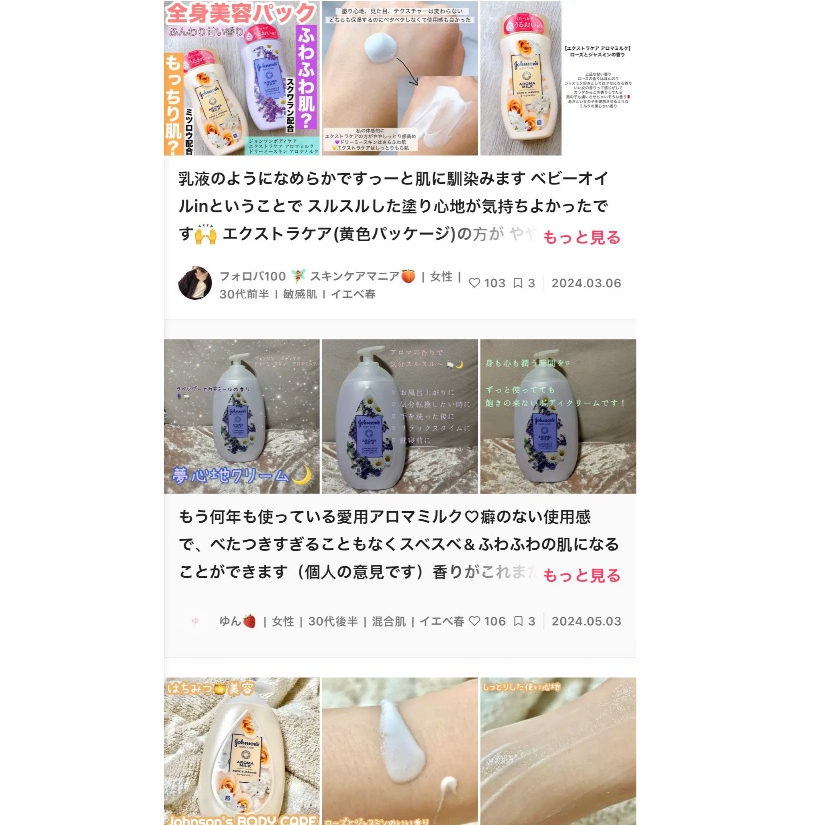Screen dimensions: 825x825
Task: Open ゆん's middle bottle photo
Action: click(x=399, y=416)
